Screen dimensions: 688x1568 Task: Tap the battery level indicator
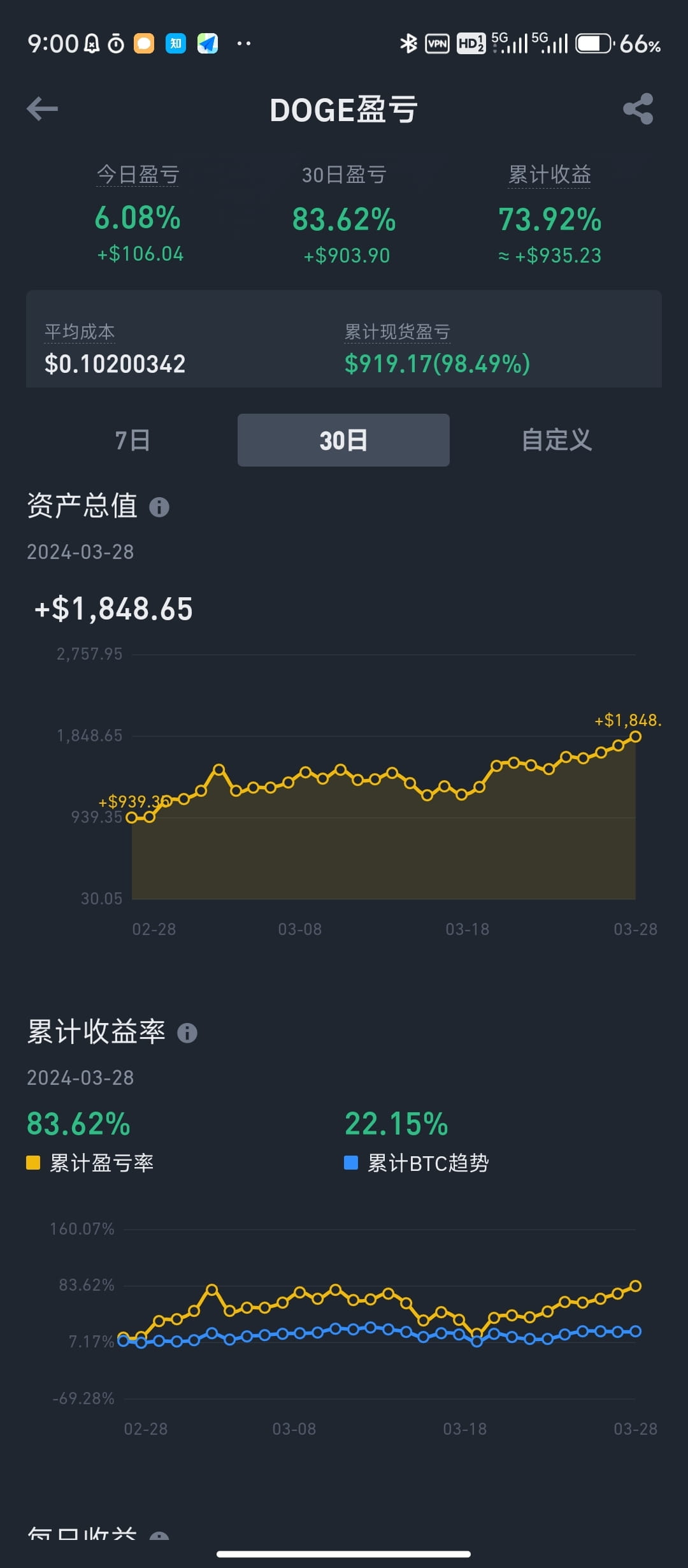pos(592,43)
